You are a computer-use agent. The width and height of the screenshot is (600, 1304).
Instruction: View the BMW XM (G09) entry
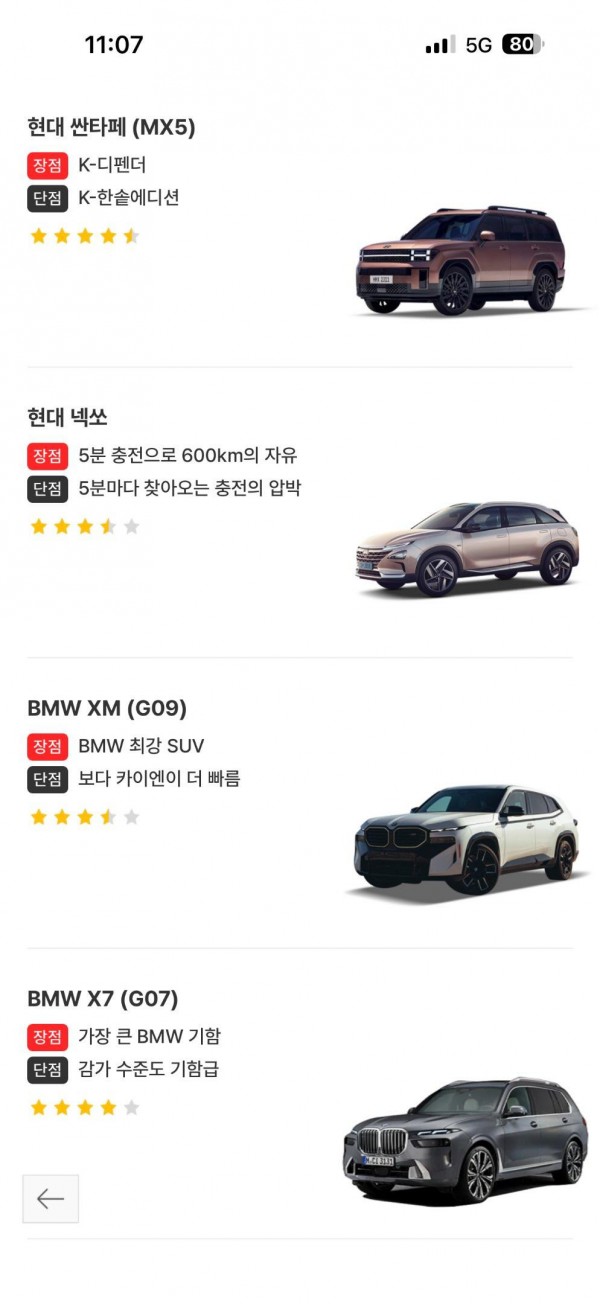tap(107, 708)
